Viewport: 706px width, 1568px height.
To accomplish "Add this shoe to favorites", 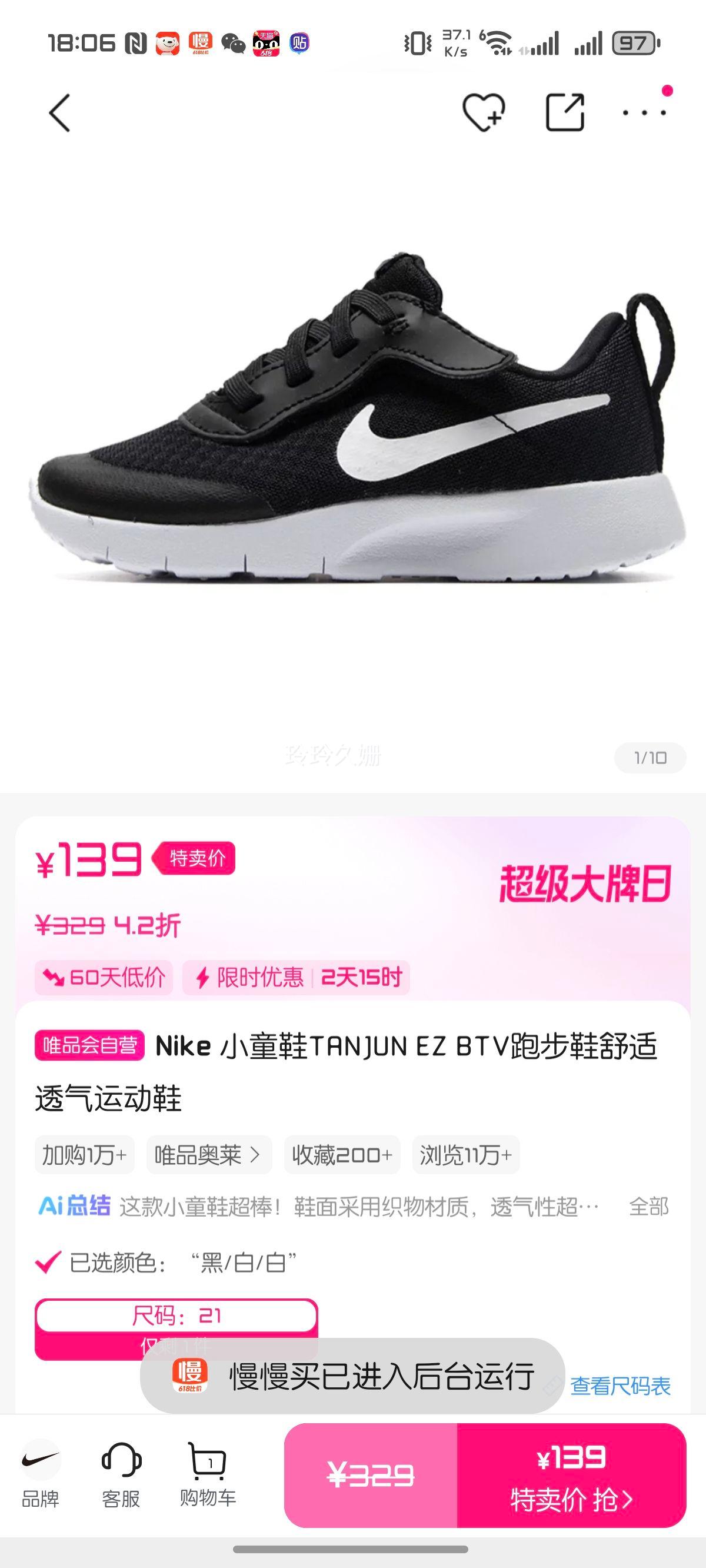I will 483,112.
